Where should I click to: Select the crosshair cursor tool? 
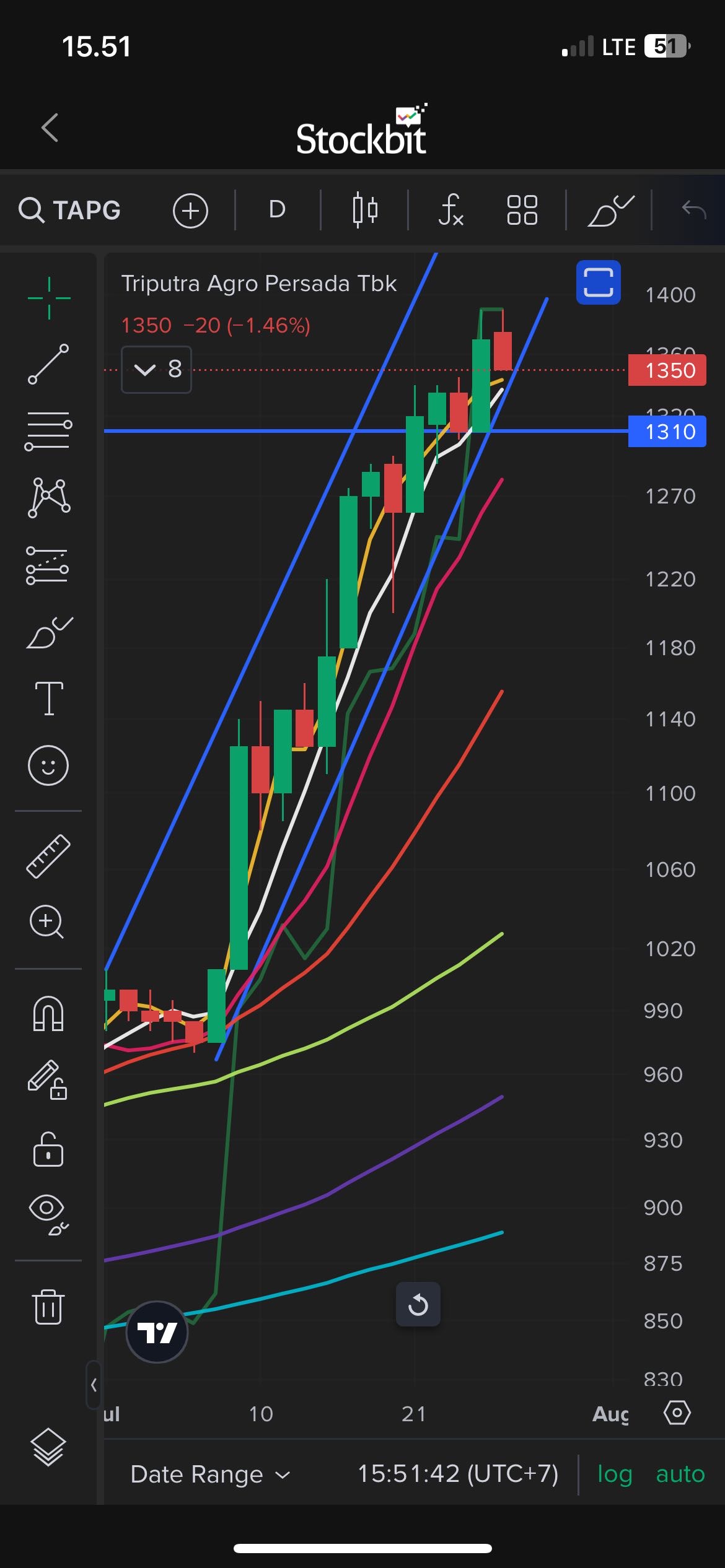49,298
